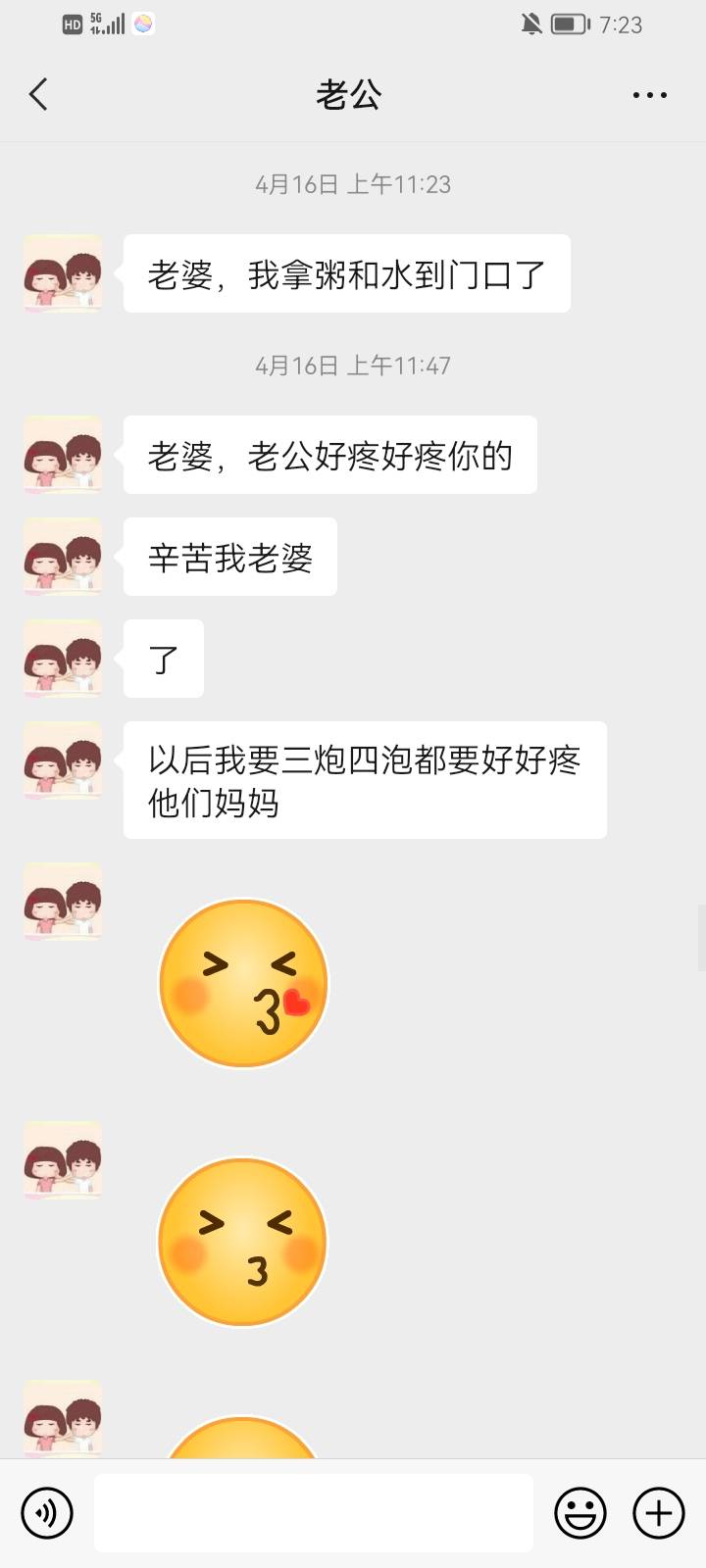Open the attachment plus menu
Viewport: 706px width, 1568px height.
[658, 1512]
